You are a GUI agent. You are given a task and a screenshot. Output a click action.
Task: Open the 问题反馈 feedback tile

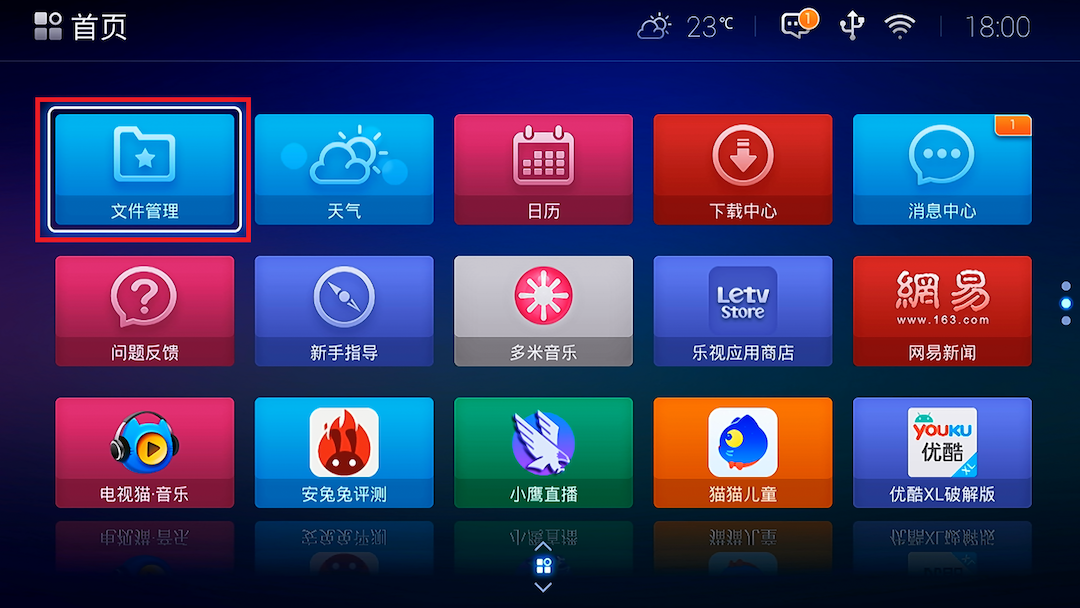[144, 310]
